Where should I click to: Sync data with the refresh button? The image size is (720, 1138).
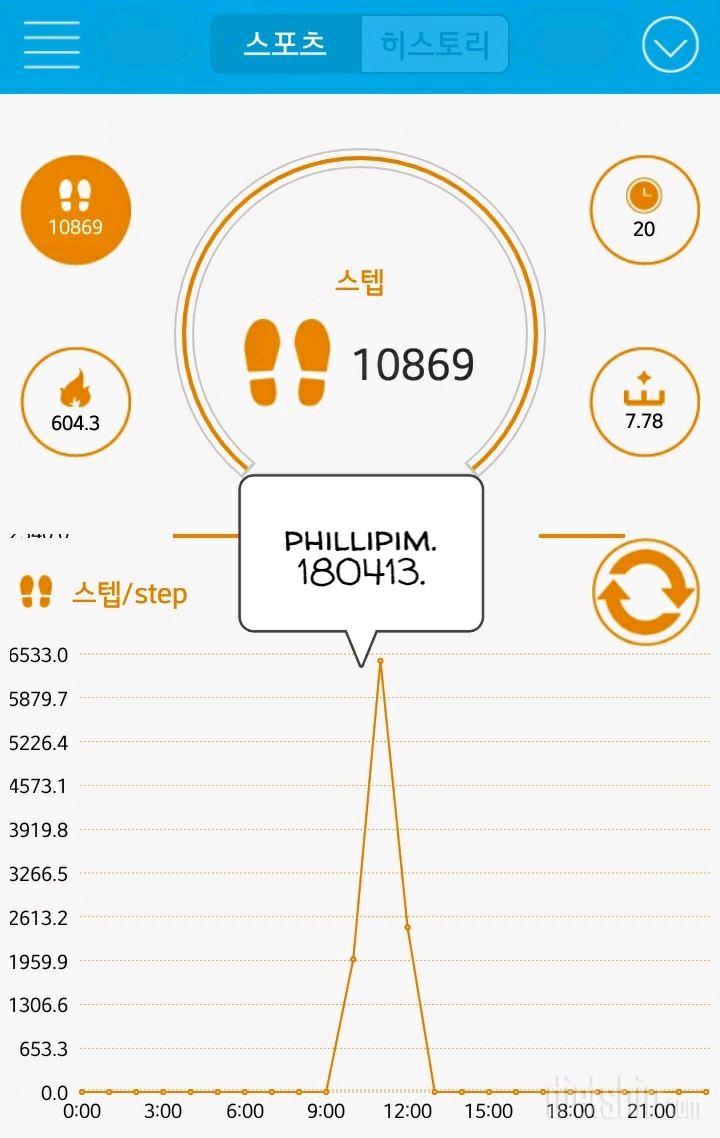pyautogui.click(x=644, y=592)
